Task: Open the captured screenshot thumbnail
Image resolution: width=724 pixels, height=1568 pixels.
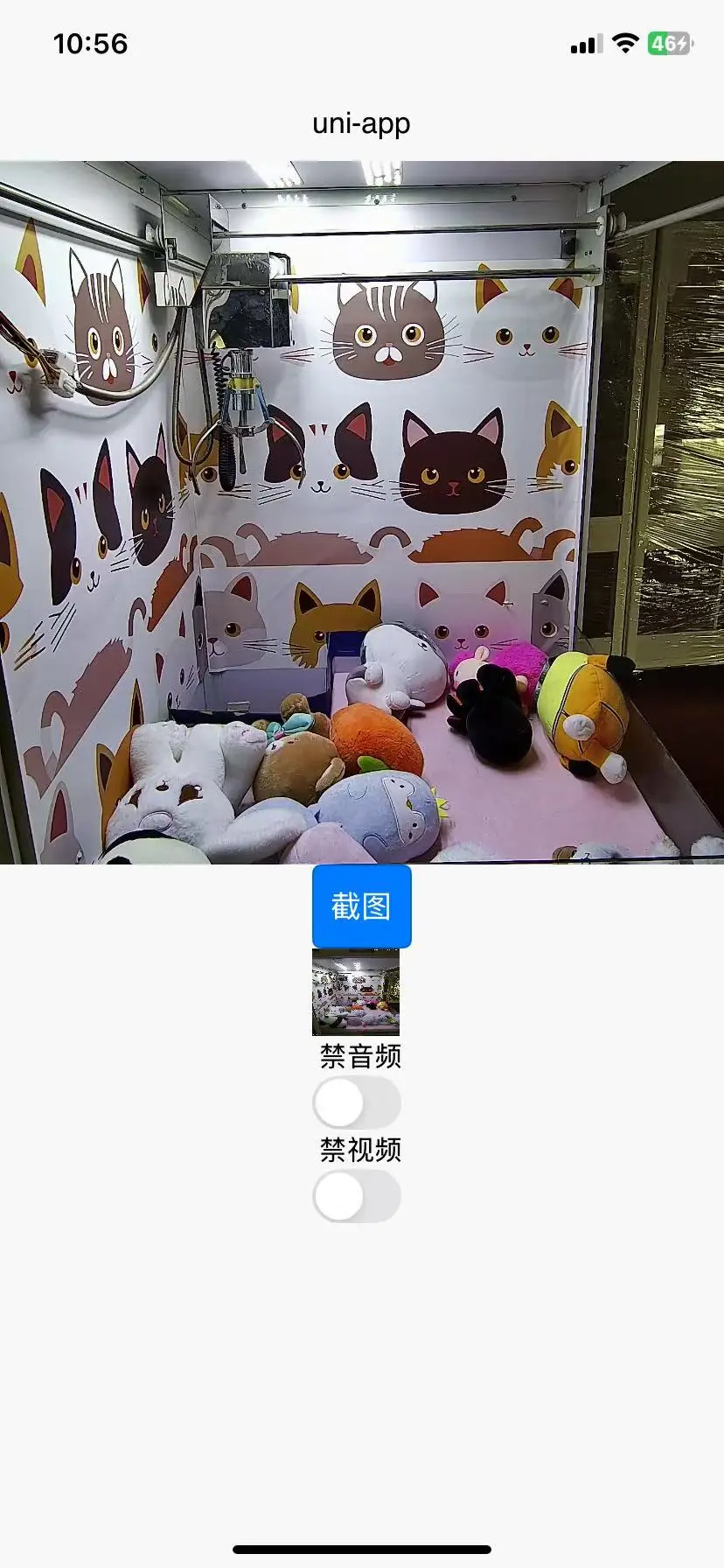Action: click(356, 992)
